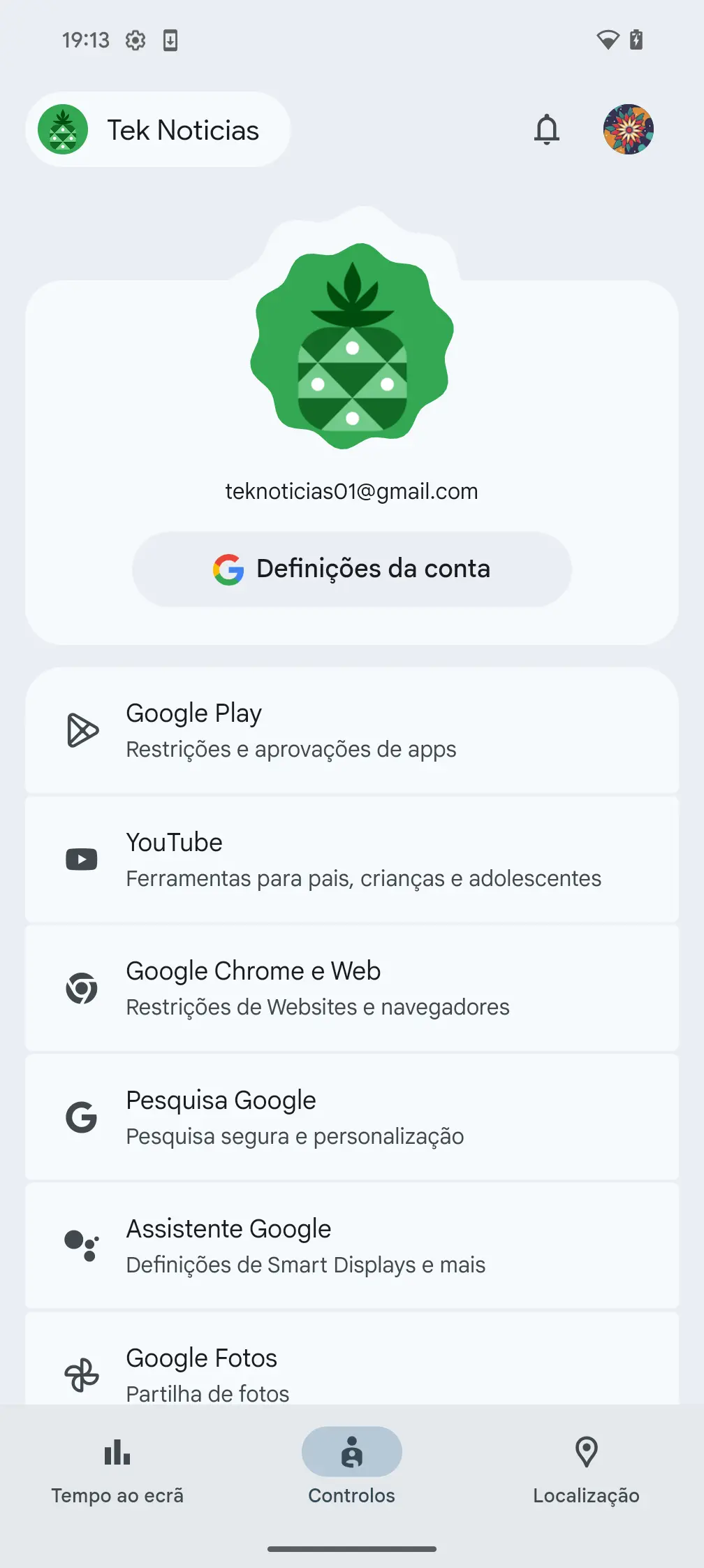Image resolution: width=704 pixels, height=1568 pixels.
Task: Tap the Tek Noticias account chip
Action: point(158,130)
